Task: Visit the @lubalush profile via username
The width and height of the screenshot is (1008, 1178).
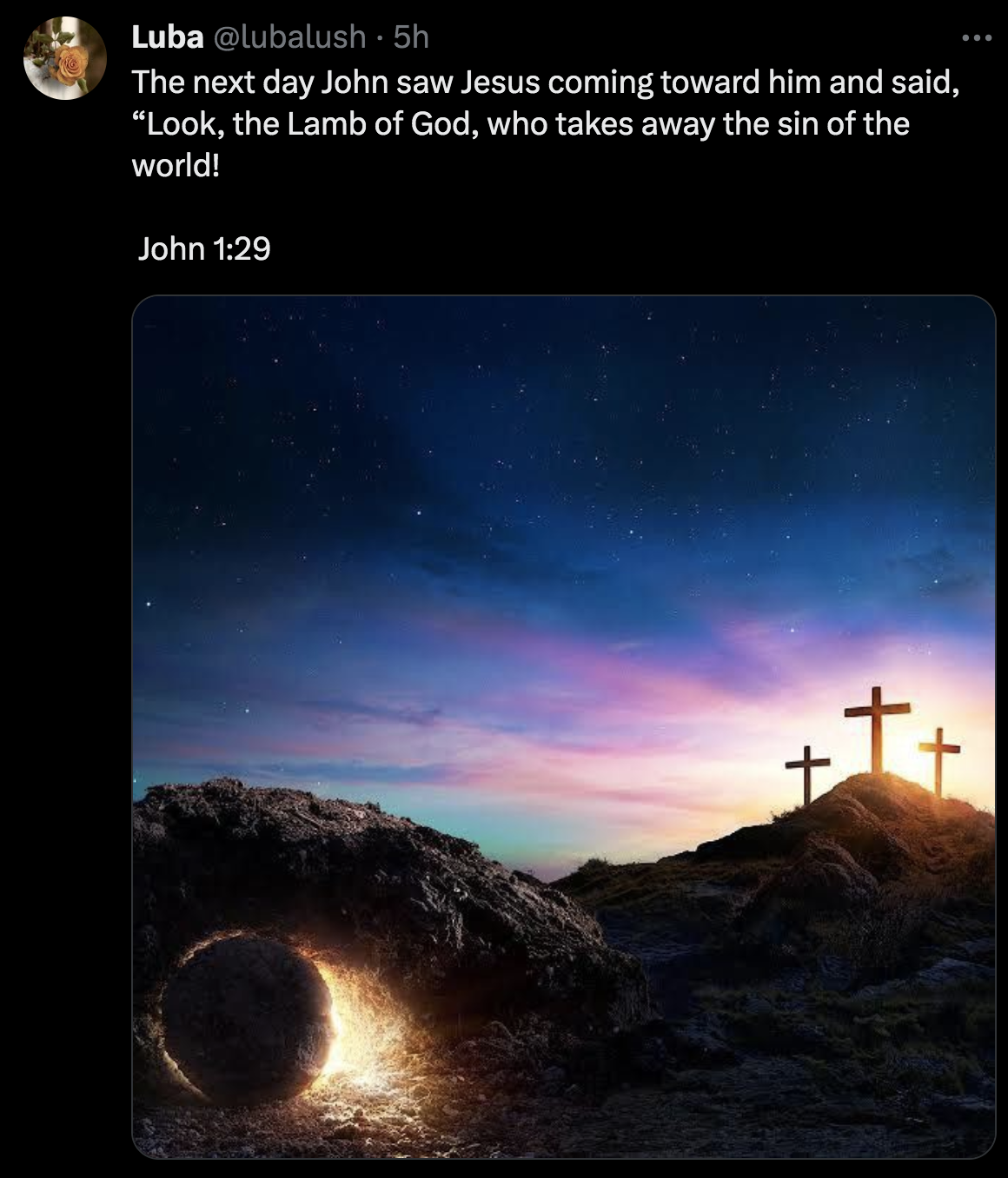Action: (x=288, y=36)
